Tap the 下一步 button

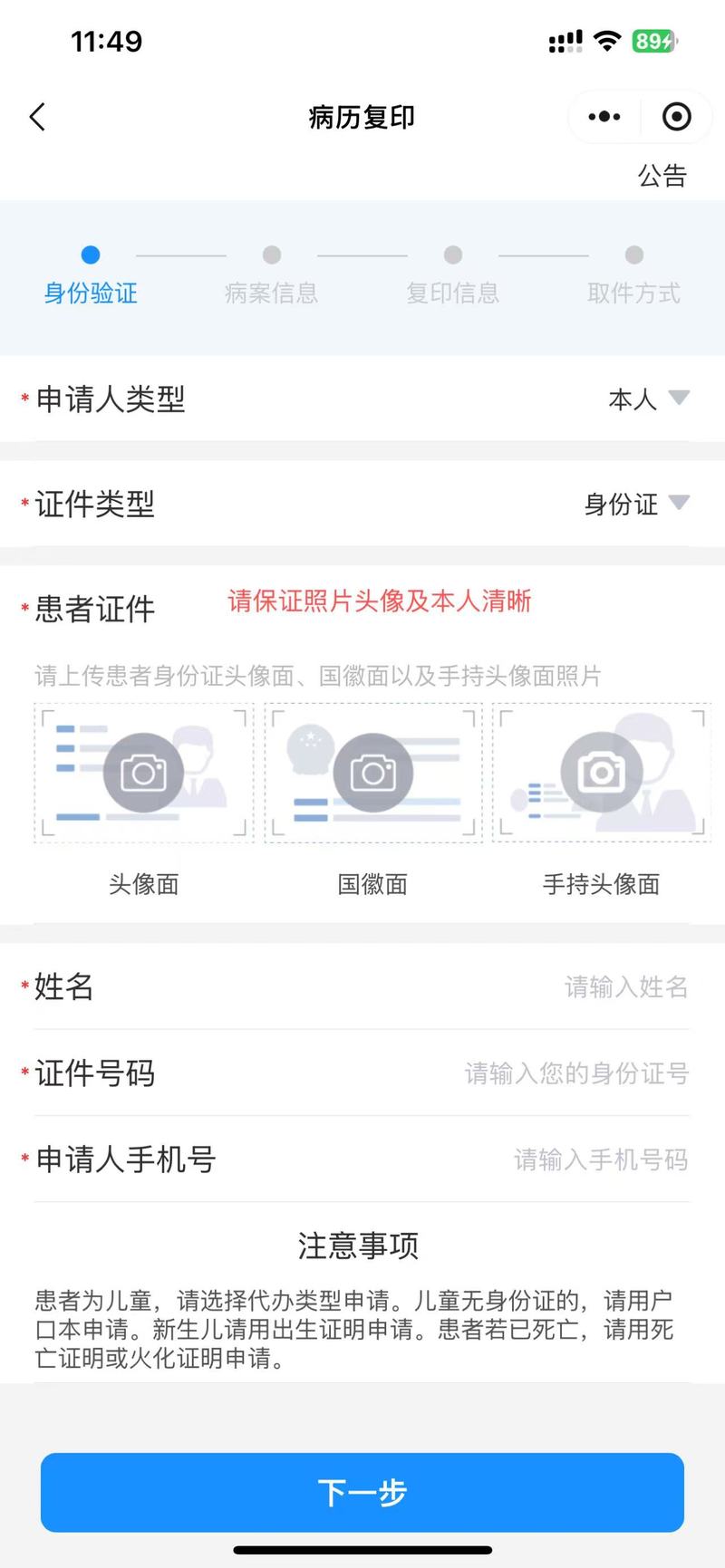point(362,1492)
